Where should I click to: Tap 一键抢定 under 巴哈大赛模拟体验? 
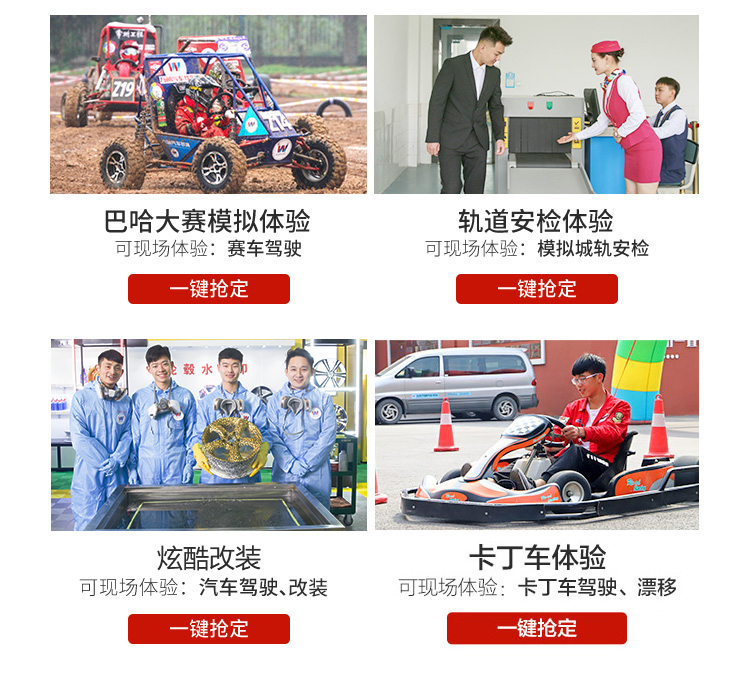208,289
